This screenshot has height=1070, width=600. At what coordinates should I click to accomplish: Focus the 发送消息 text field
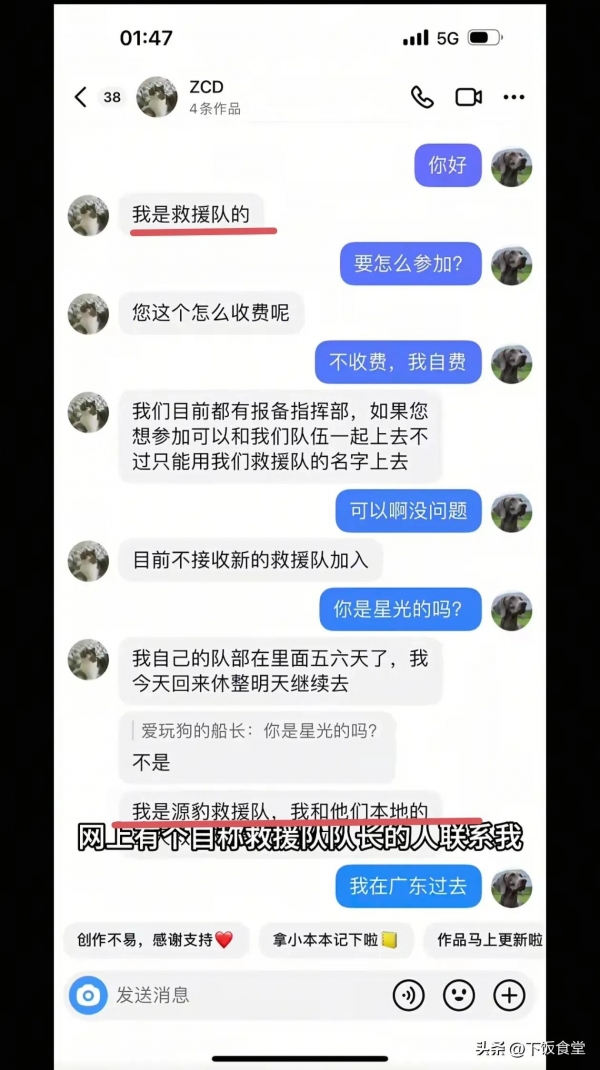click(240, 995)
